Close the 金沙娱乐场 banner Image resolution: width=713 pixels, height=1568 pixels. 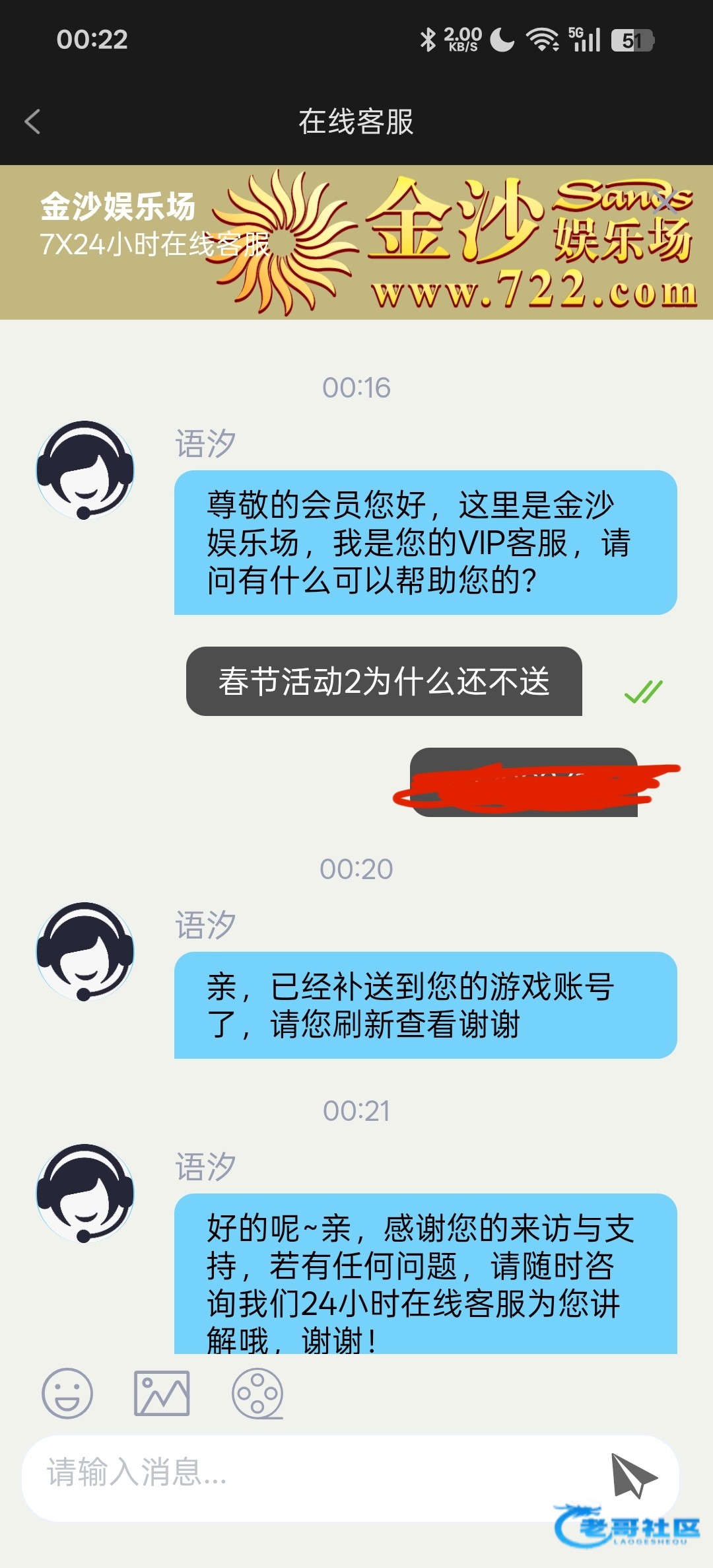point(663,201)
